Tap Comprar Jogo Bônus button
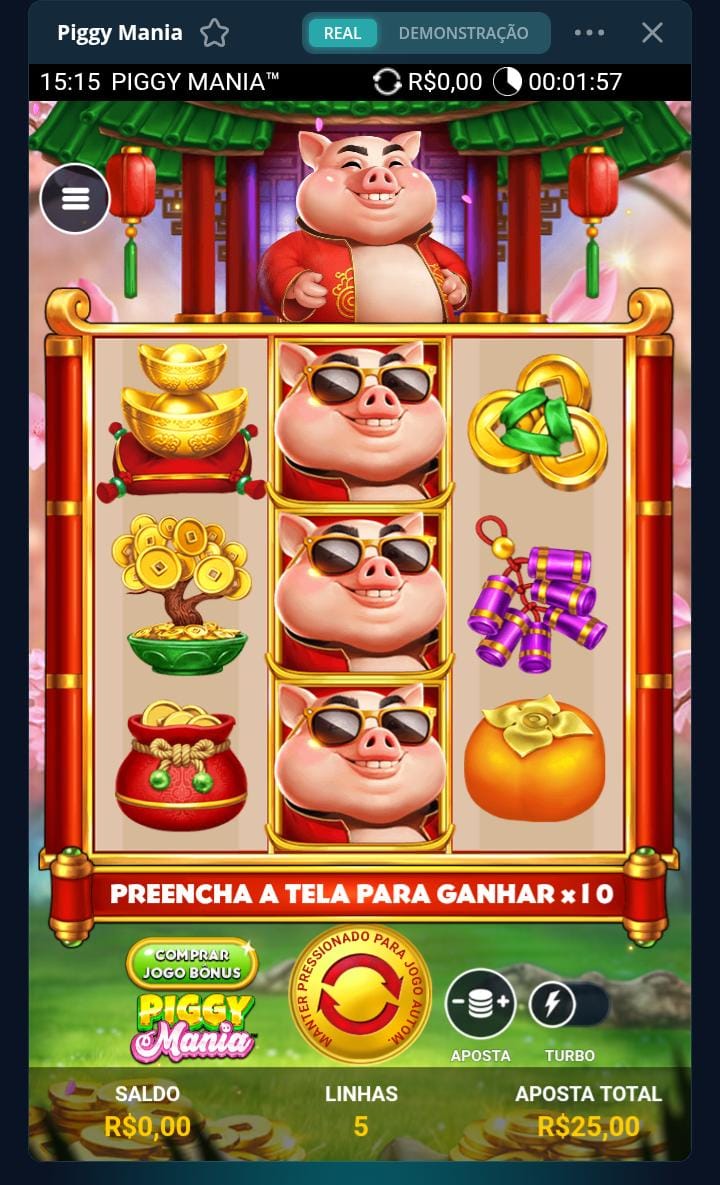This screenshot has height=1185, width=720. pos(192,963)
